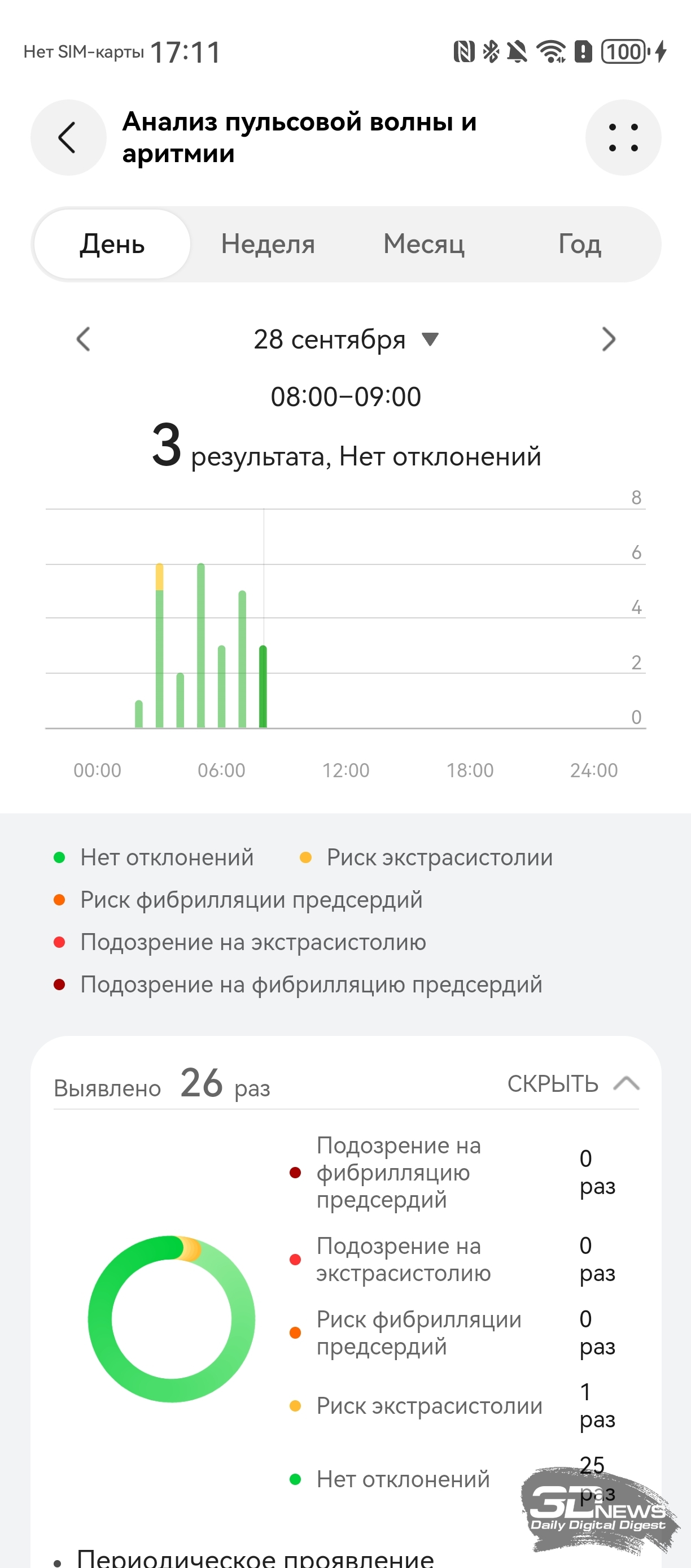Select the День tab
This screenshot has height=1568, width=691.
tap(112, 244)
